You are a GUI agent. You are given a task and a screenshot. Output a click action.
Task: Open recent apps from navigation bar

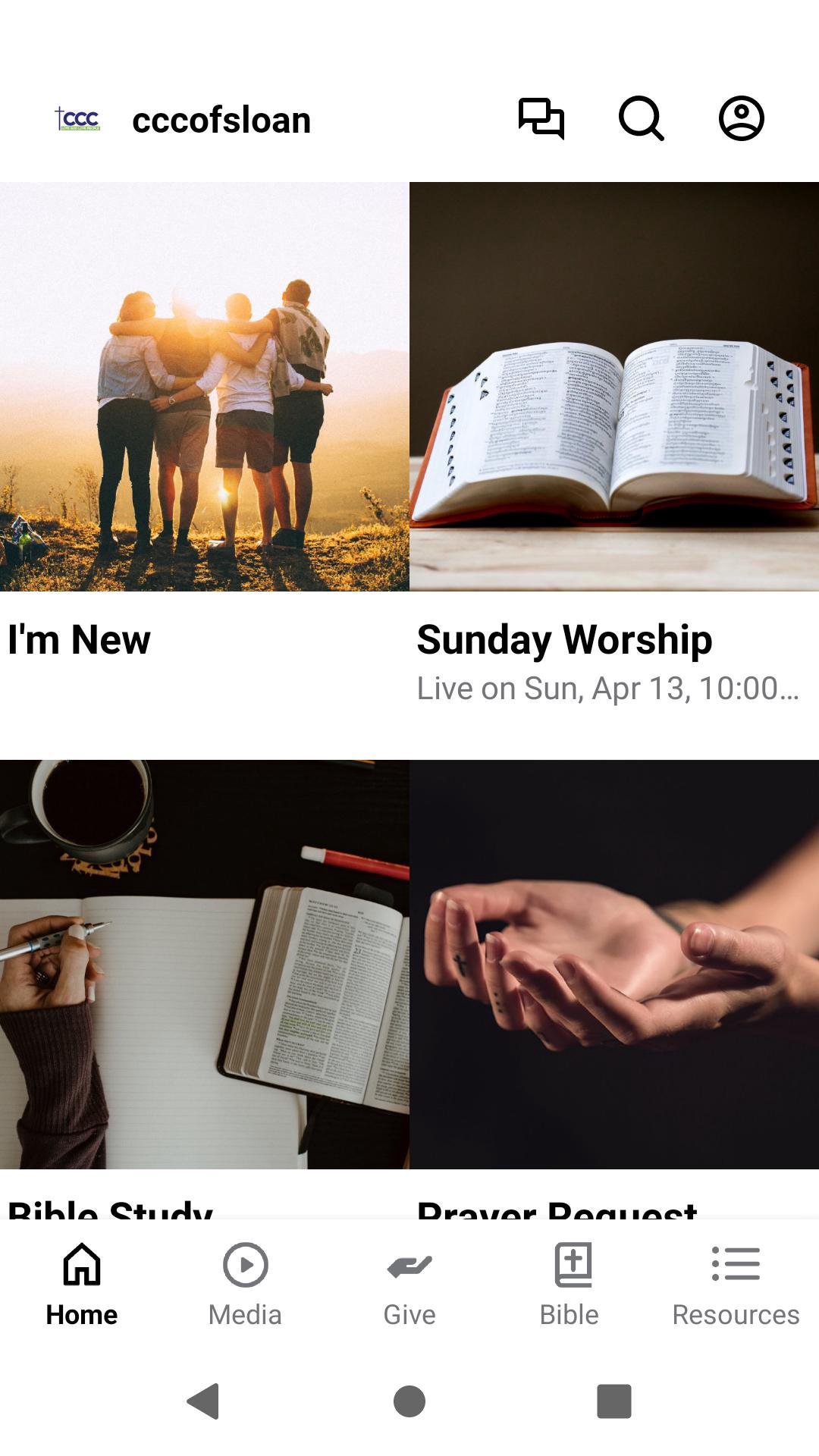pyautogui.click(x=614, y=1401)
